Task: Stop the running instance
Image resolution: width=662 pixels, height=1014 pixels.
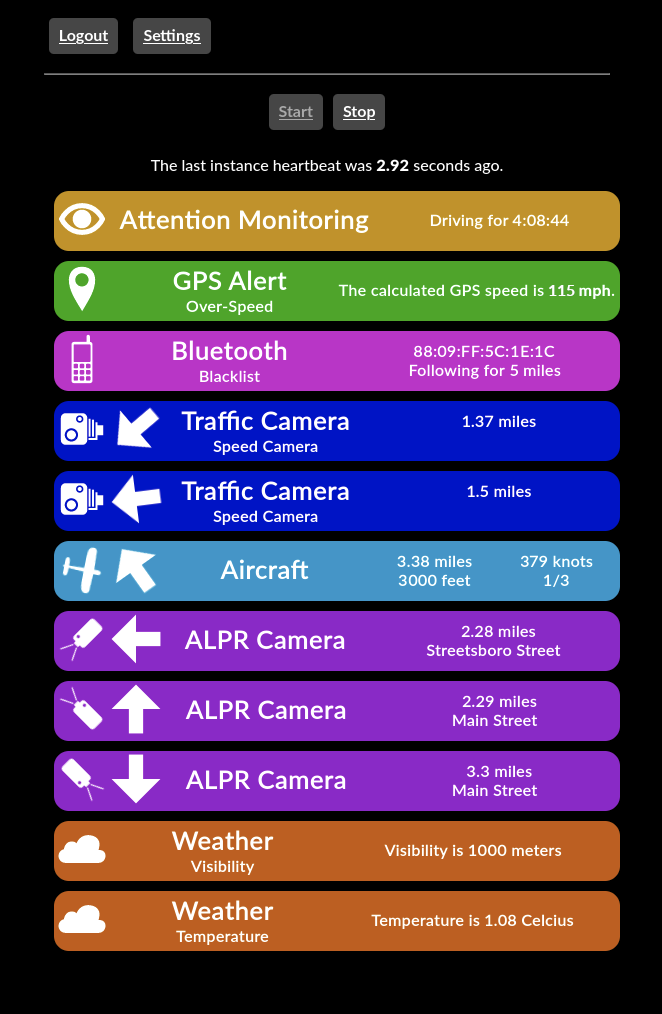Action: [x=358, y=112]
